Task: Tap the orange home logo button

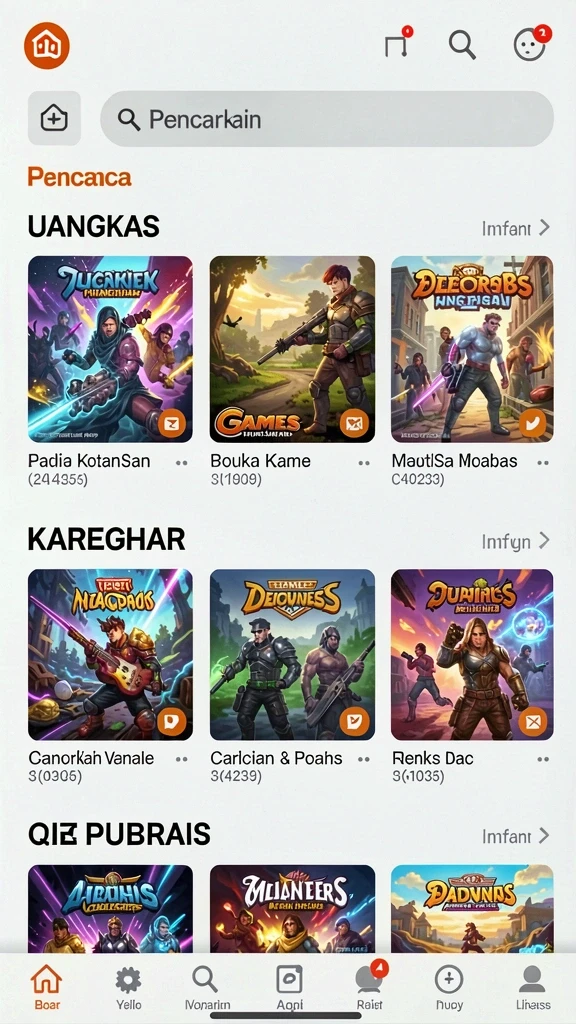Action: click(x=46, y=45)
